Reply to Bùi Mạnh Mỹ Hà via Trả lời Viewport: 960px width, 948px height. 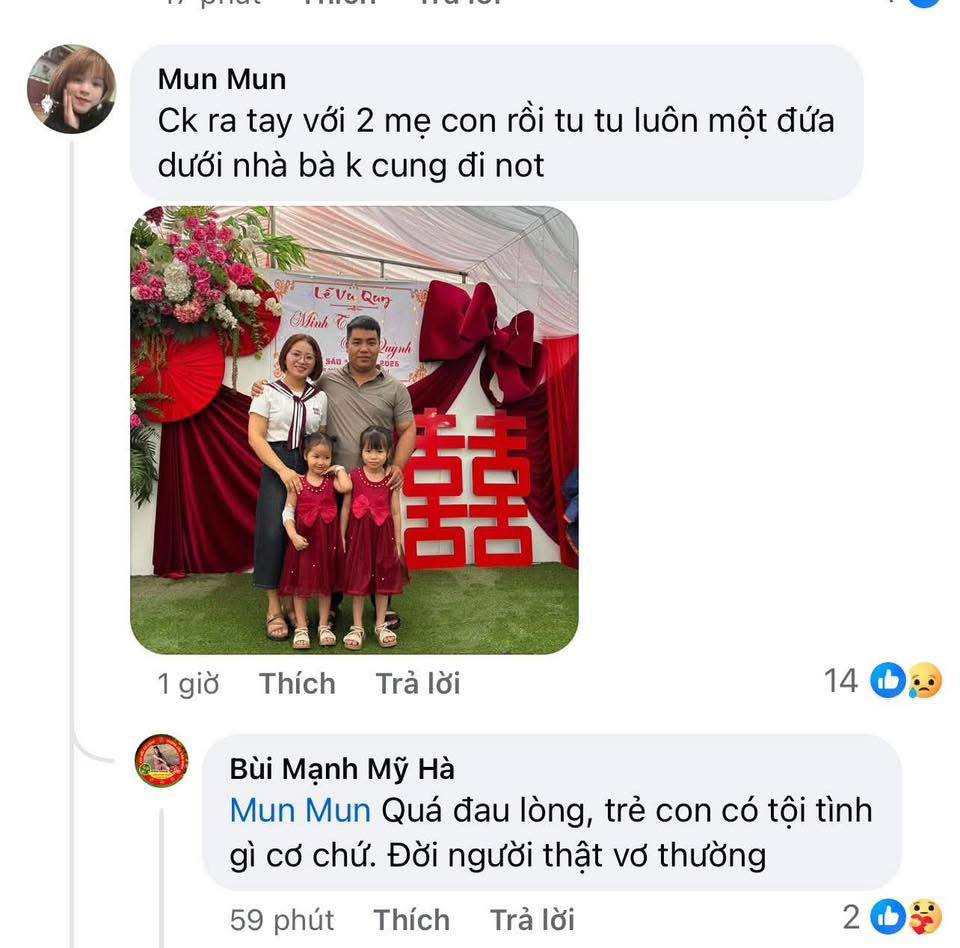click(x=532, y=920)
